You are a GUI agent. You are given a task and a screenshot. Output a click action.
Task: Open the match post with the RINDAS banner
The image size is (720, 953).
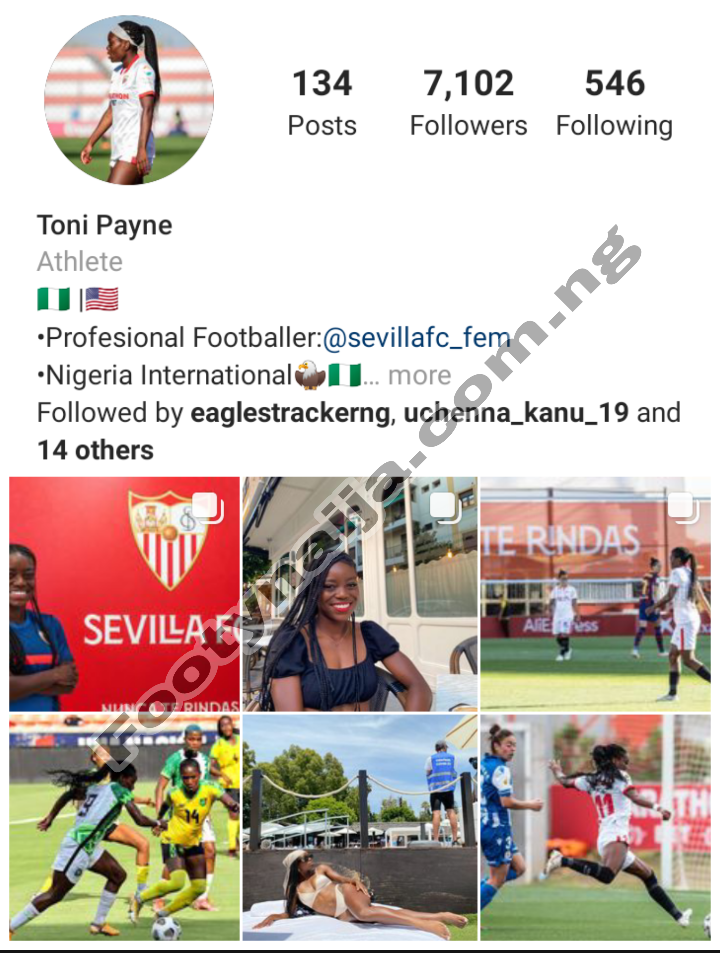click(x=595, y=594)
